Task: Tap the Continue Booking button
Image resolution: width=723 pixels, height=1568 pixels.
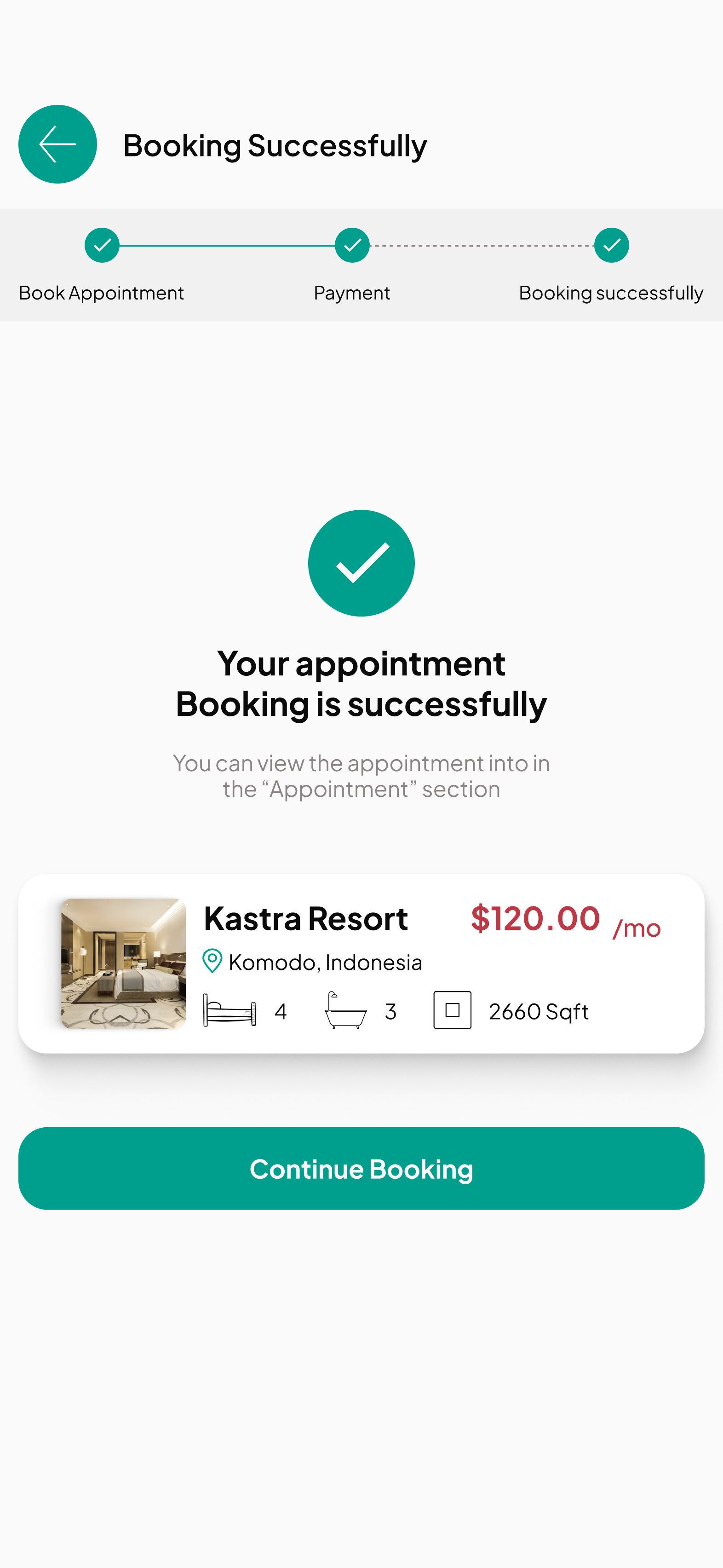Action: coord(361,1168)
